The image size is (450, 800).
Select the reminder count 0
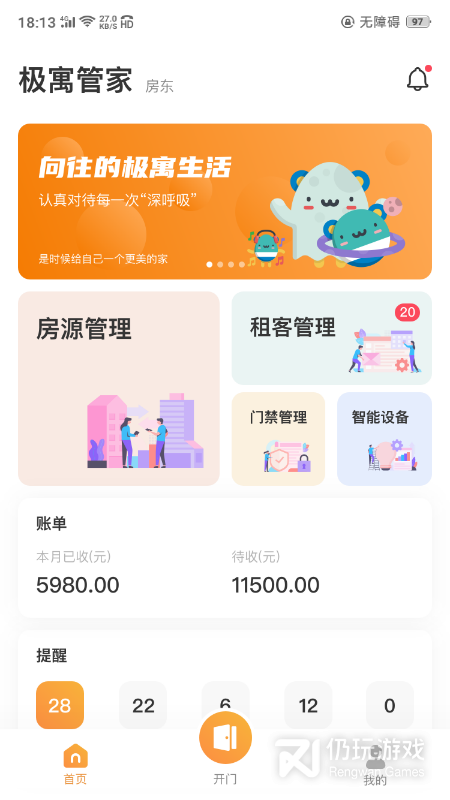390,705
